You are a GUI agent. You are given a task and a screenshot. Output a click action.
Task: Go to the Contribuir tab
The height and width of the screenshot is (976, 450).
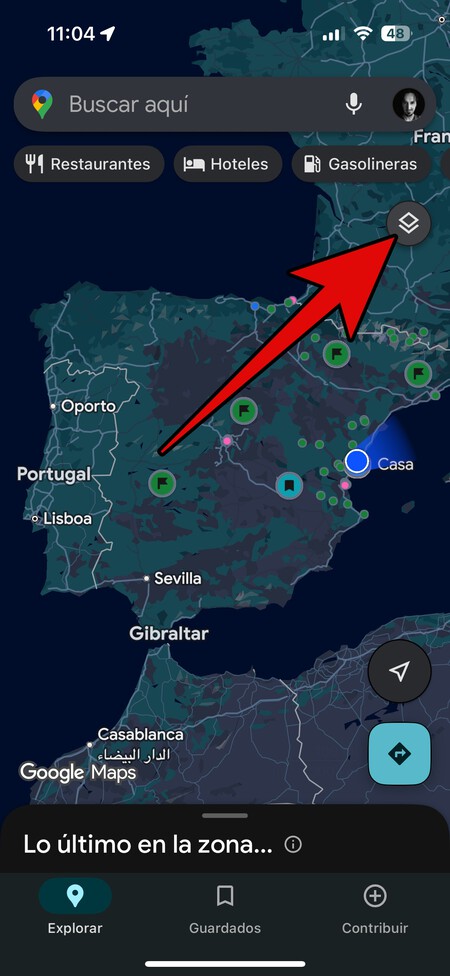click(x=375, y=910)
